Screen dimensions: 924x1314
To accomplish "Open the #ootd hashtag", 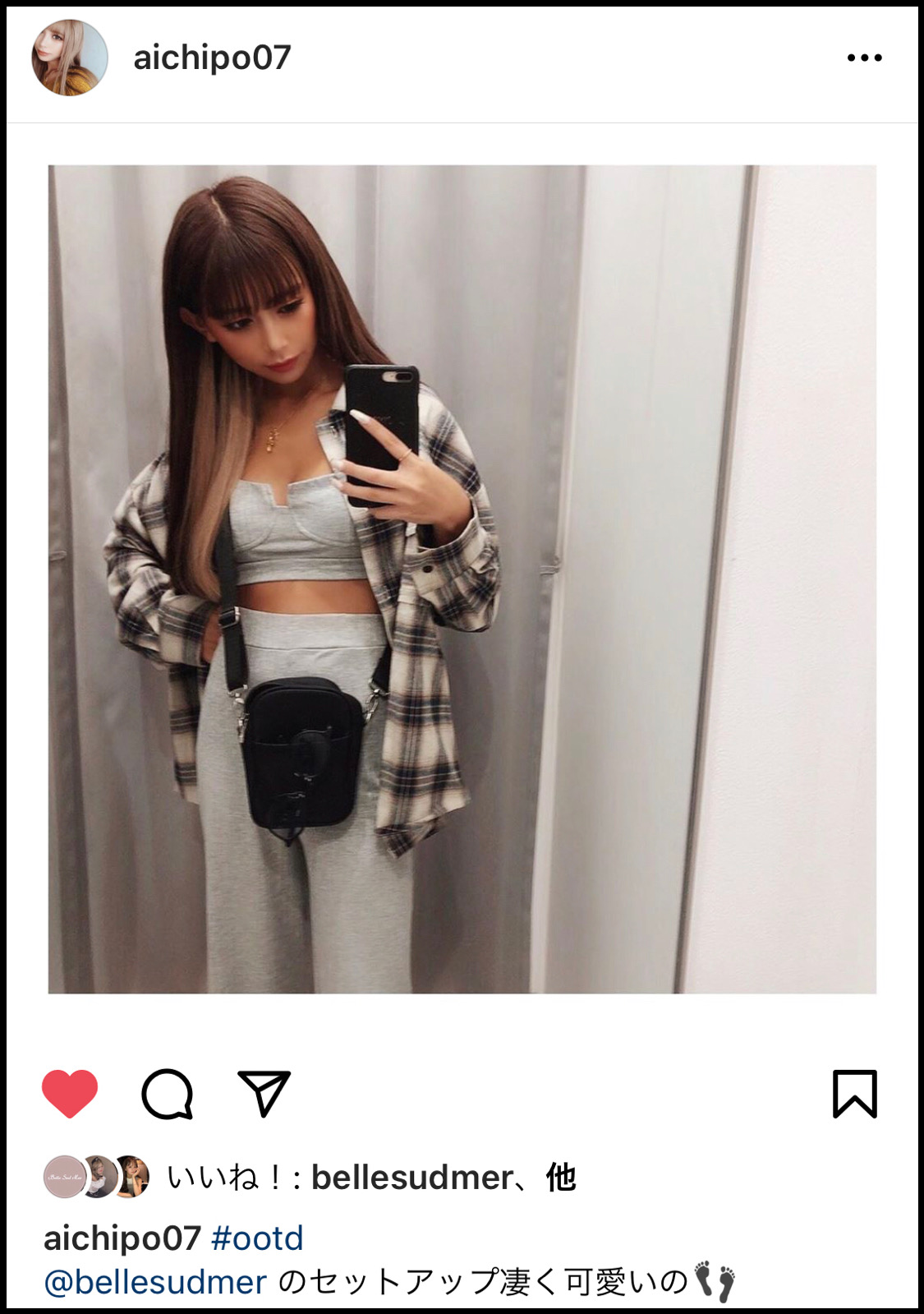I will tap(257, 1238).
